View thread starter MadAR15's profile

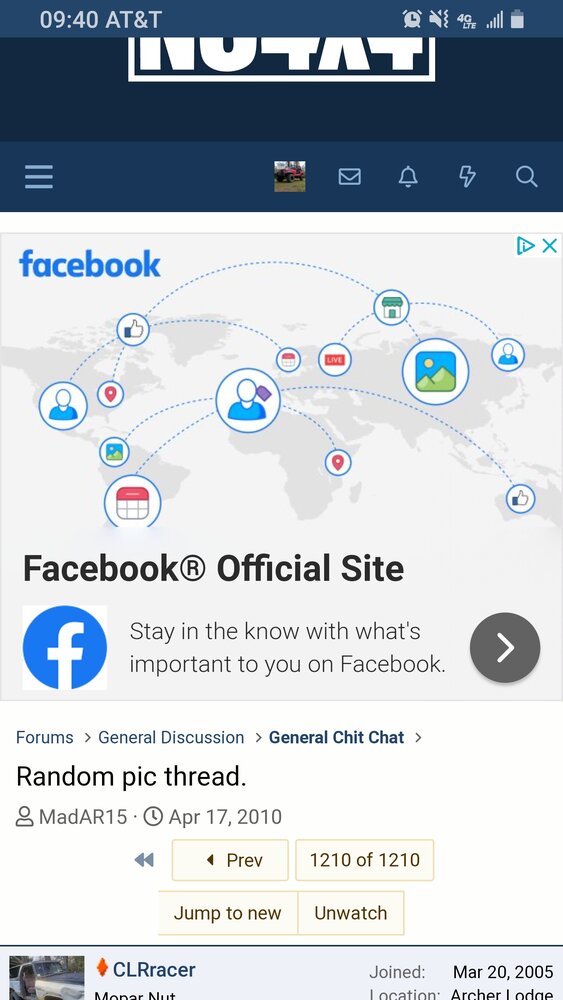tap(83, 817)
